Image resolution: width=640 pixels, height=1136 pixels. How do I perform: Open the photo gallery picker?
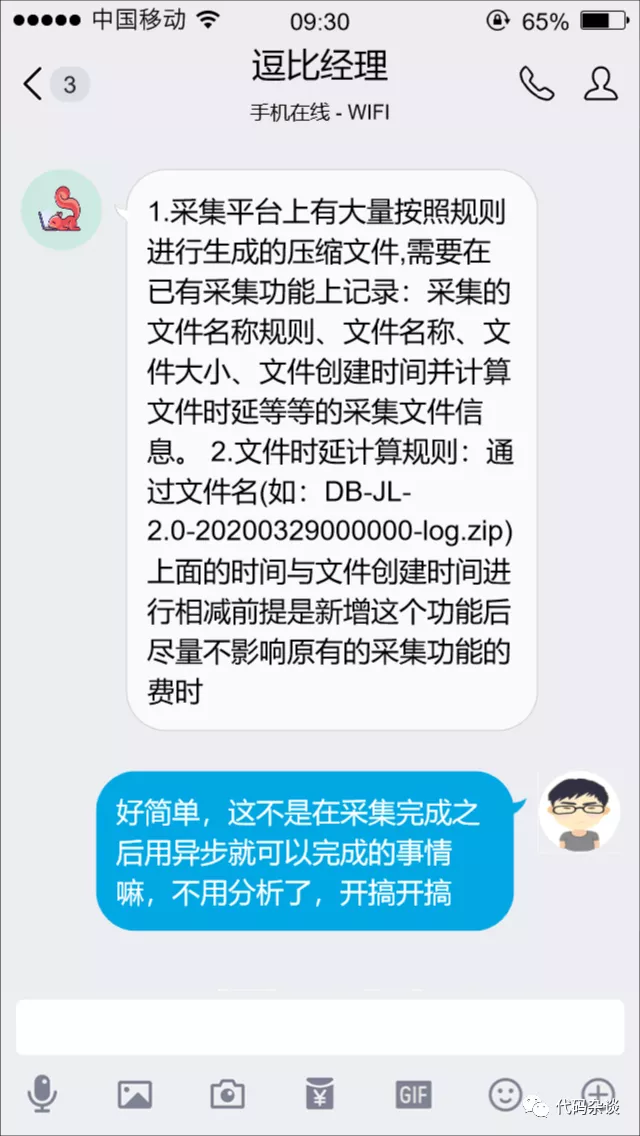coord(135,1094)
